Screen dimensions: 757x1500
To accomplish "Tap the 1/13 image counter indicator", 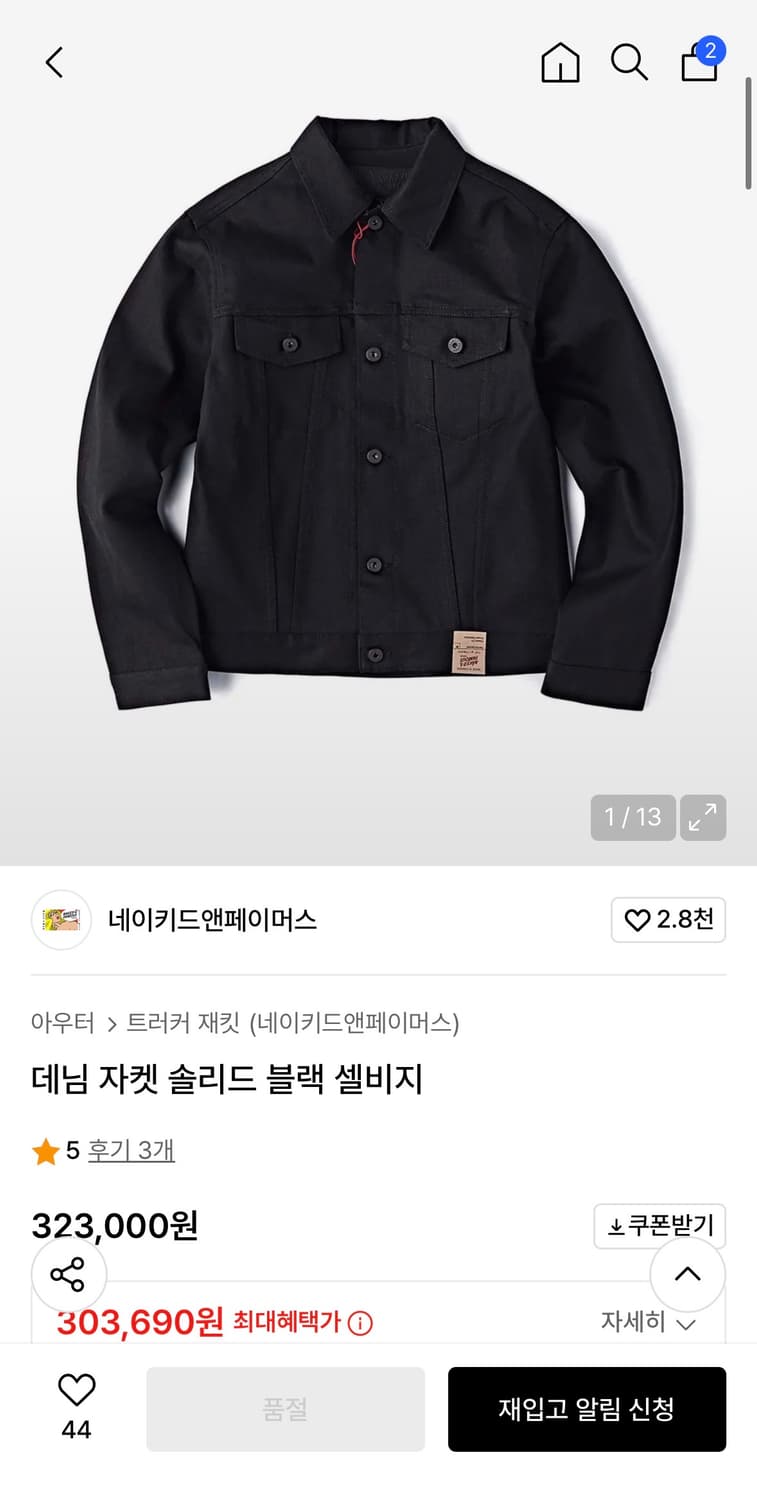I will pos(633,817).
